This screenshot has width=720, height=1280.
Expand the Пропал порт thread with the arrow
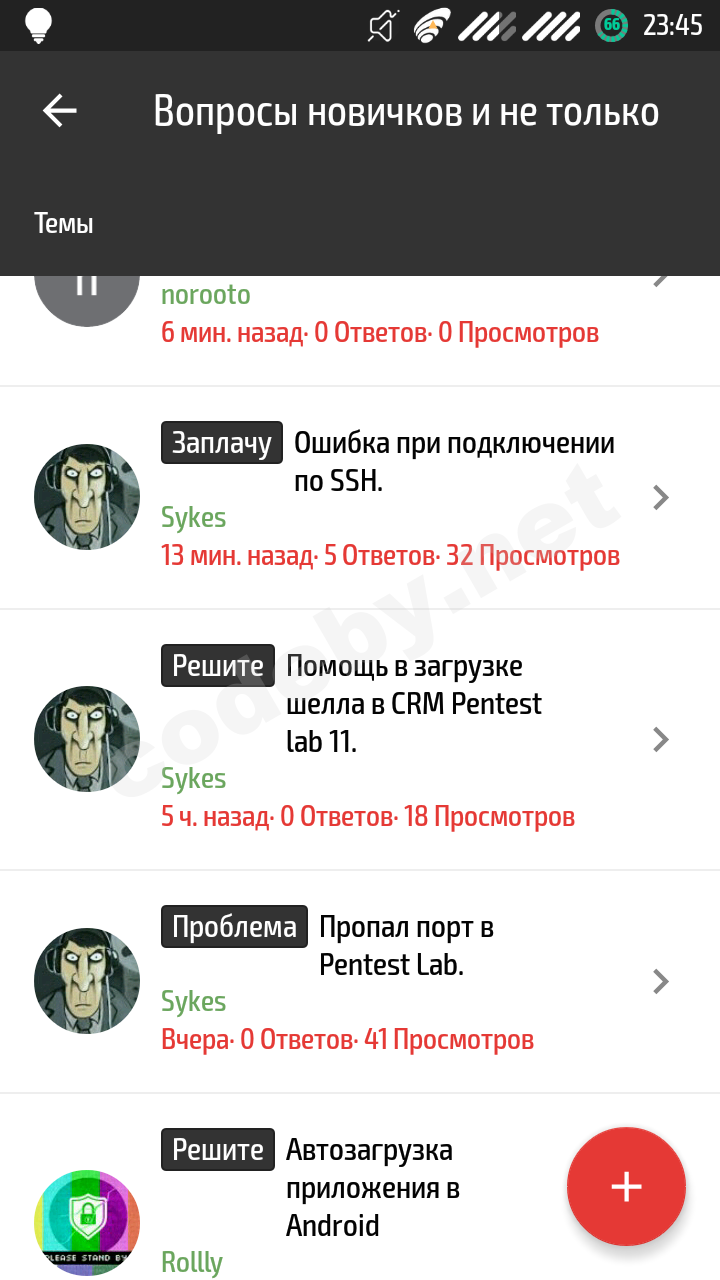tap(660, 980)
